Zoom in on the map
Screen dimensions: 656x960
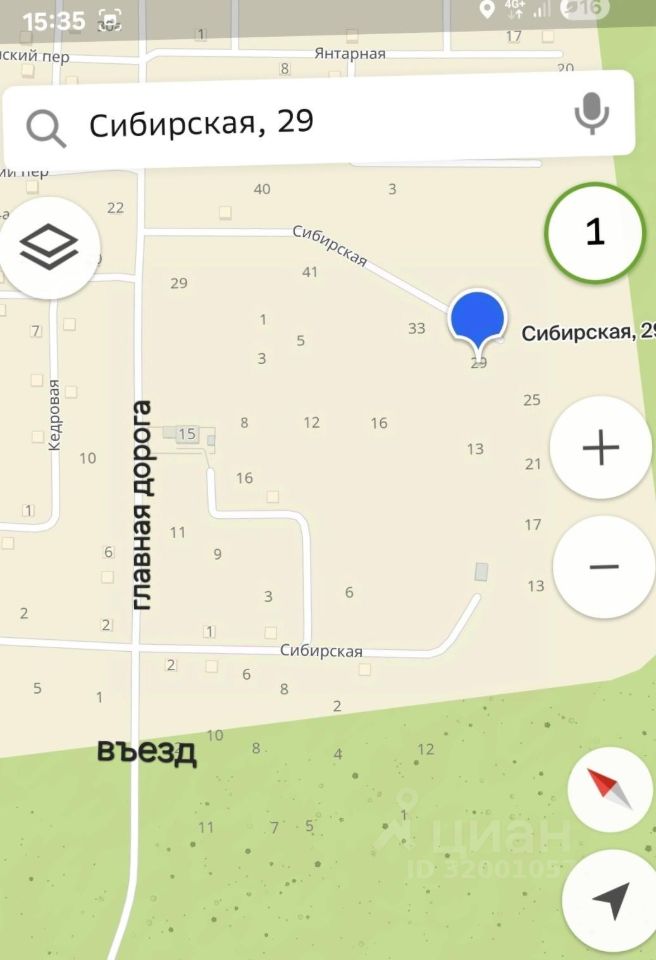pyautogui.click(x=601, y=448)
